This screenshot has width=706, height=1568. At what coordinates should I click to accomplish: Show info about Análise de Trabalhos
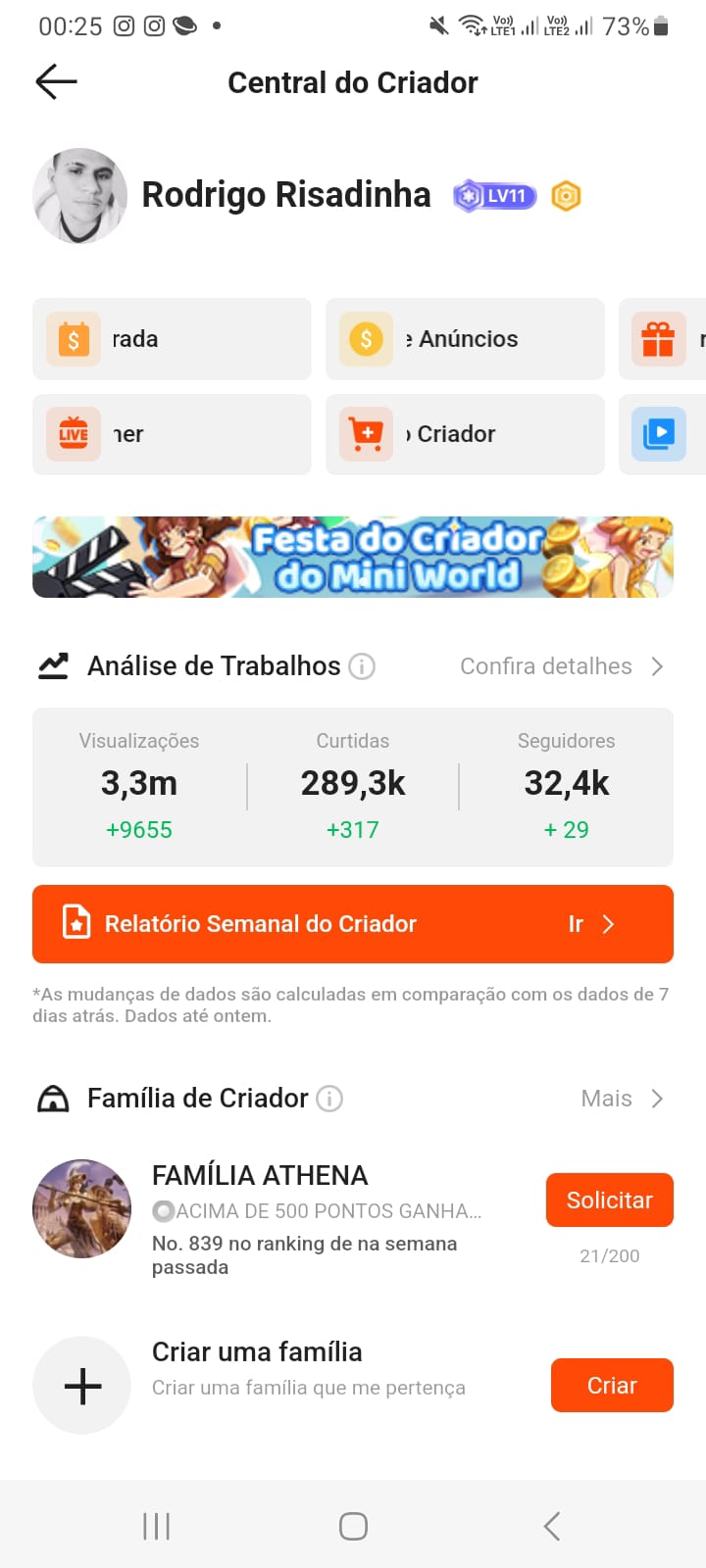point(362,666)
